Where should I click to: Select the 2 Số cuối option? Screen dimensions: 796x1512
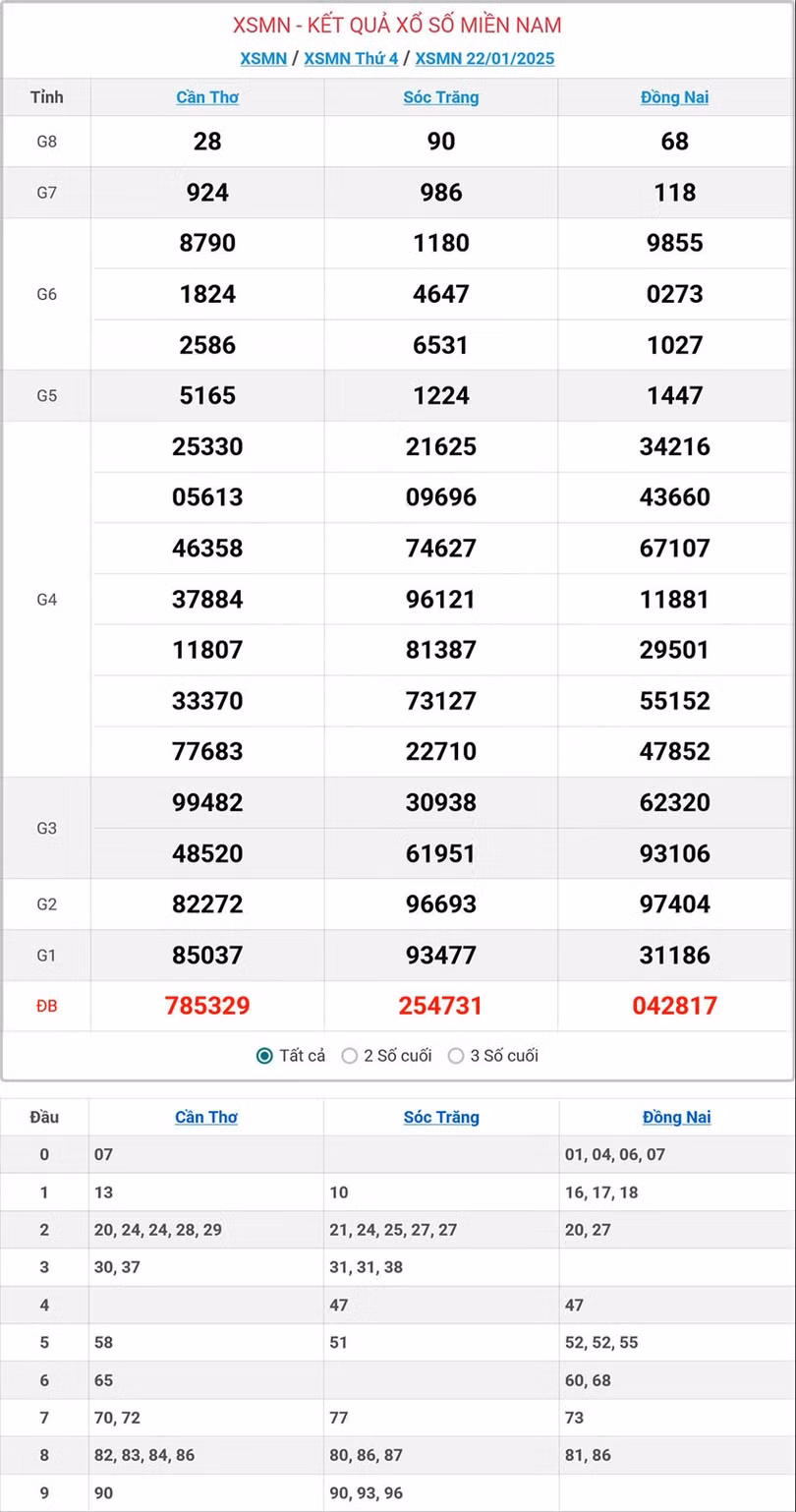click(x=350, y=1056)
